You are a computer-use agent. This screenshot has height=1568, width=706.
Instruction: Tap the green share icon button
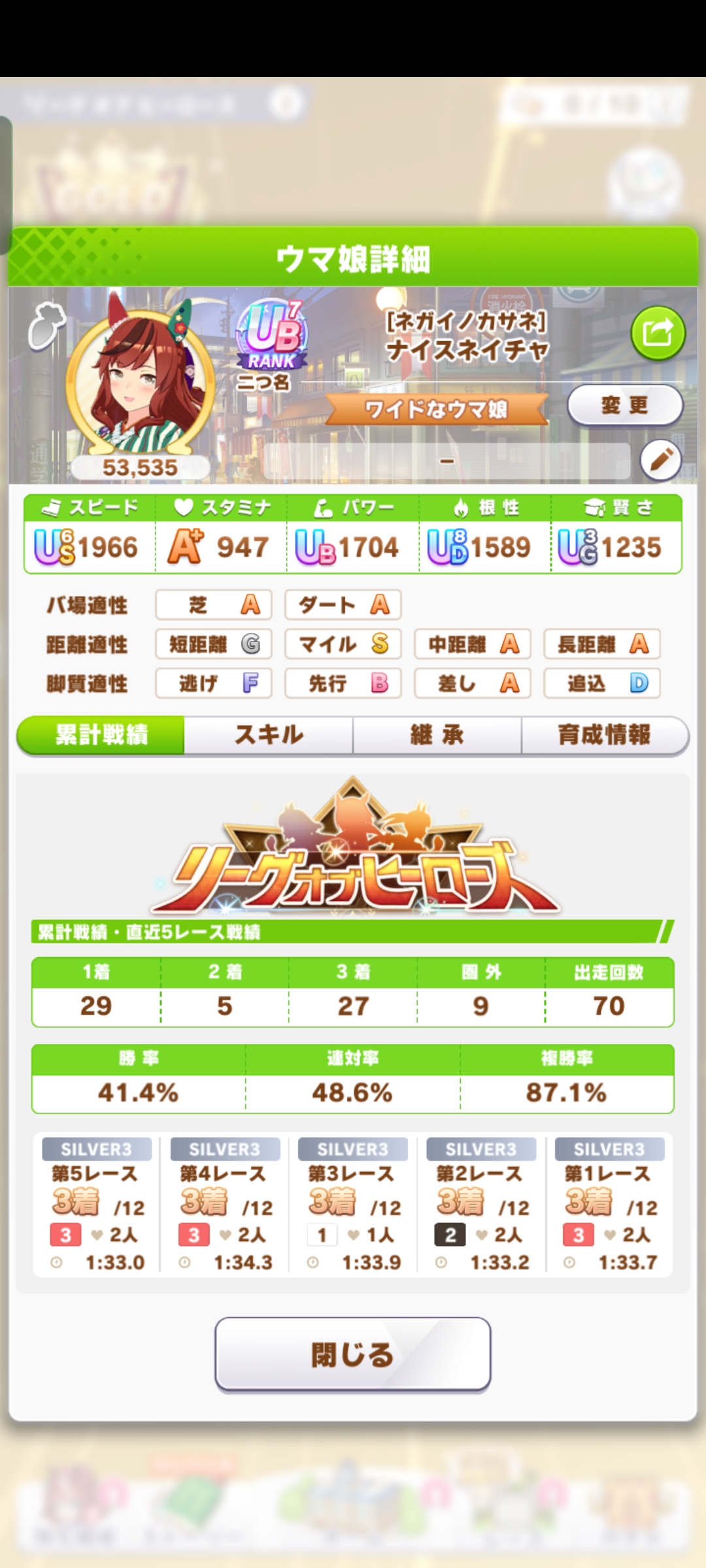658,333
